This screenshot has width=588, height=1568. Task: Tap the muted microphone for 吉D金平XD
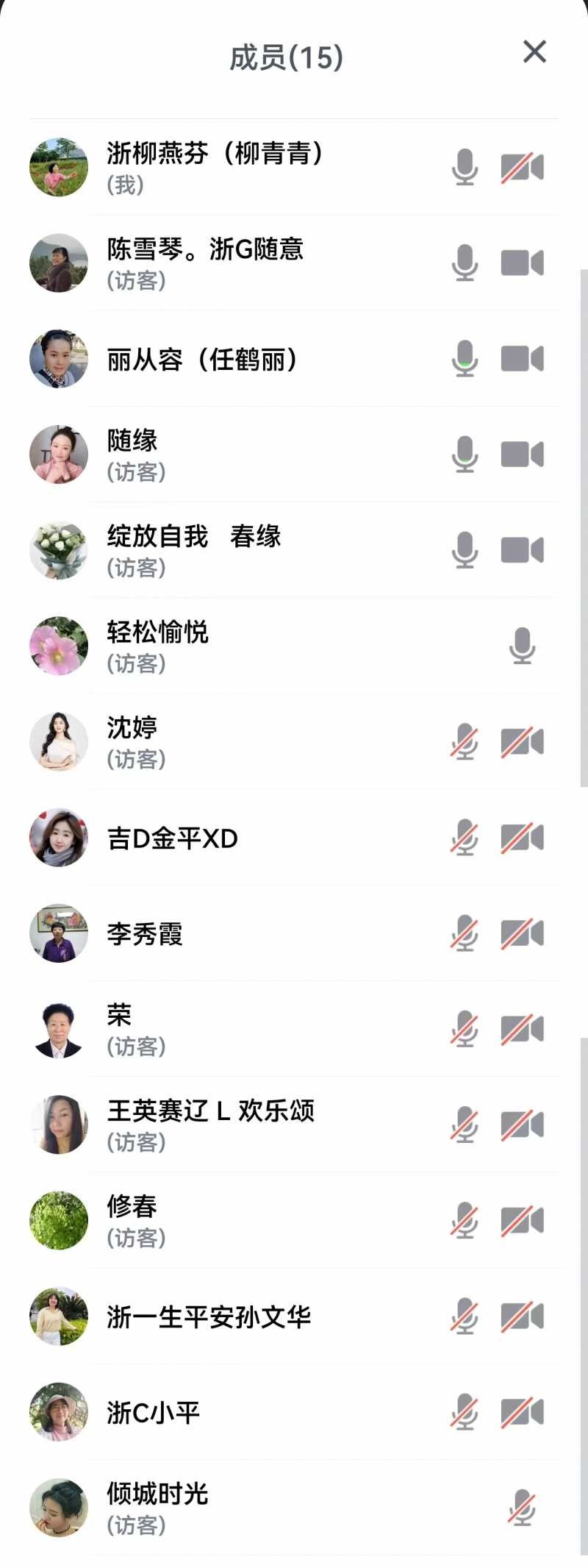click(x=465, y=838)
